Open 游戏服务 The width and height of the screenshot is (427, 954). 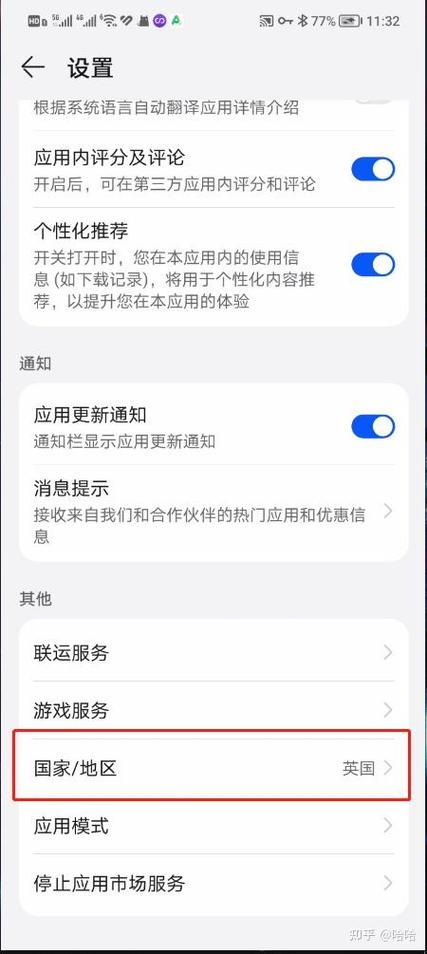(x=214, y=710)
